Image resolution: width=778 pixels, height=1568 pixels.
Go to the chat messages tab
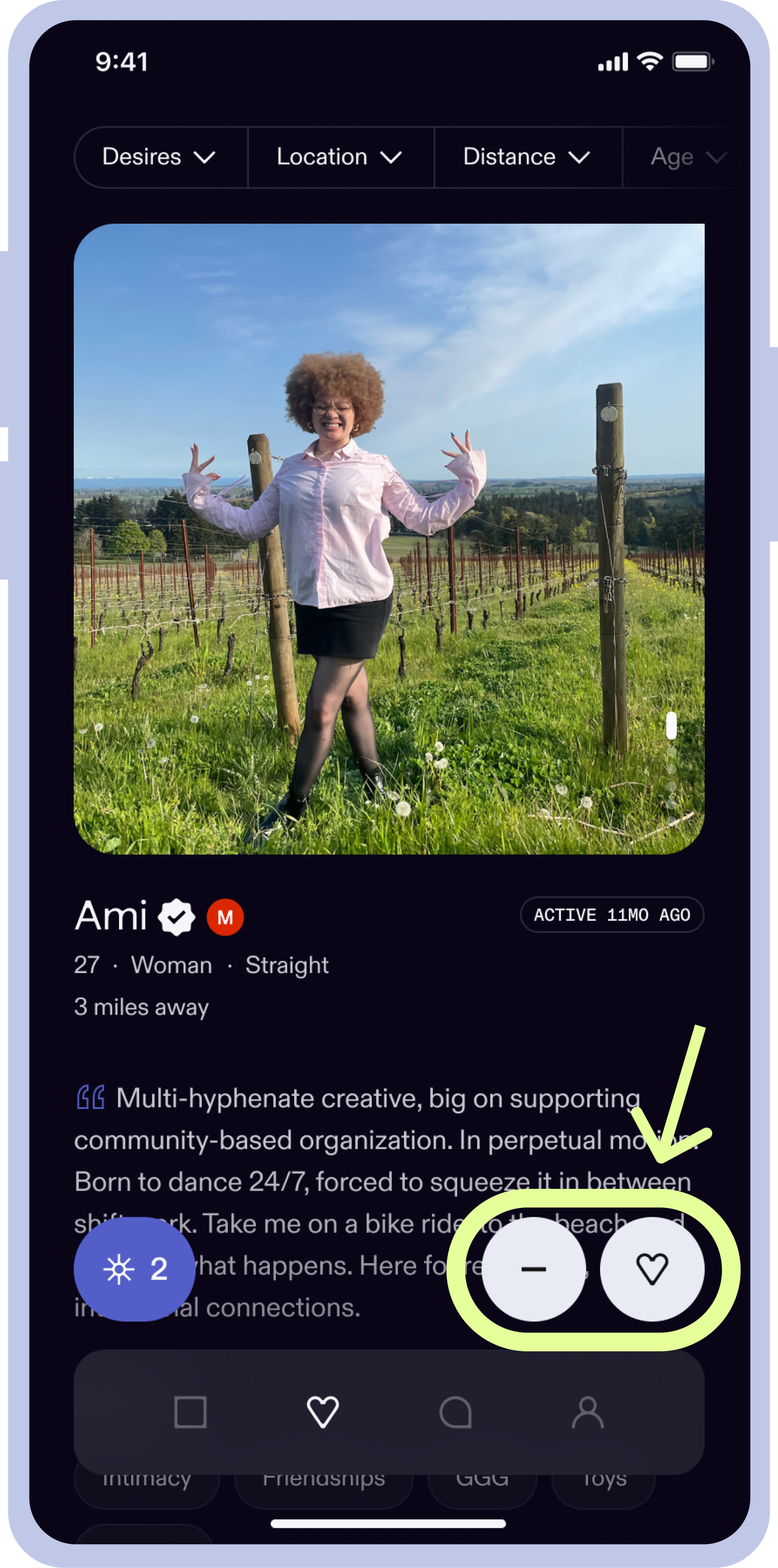click(455, 1412)
